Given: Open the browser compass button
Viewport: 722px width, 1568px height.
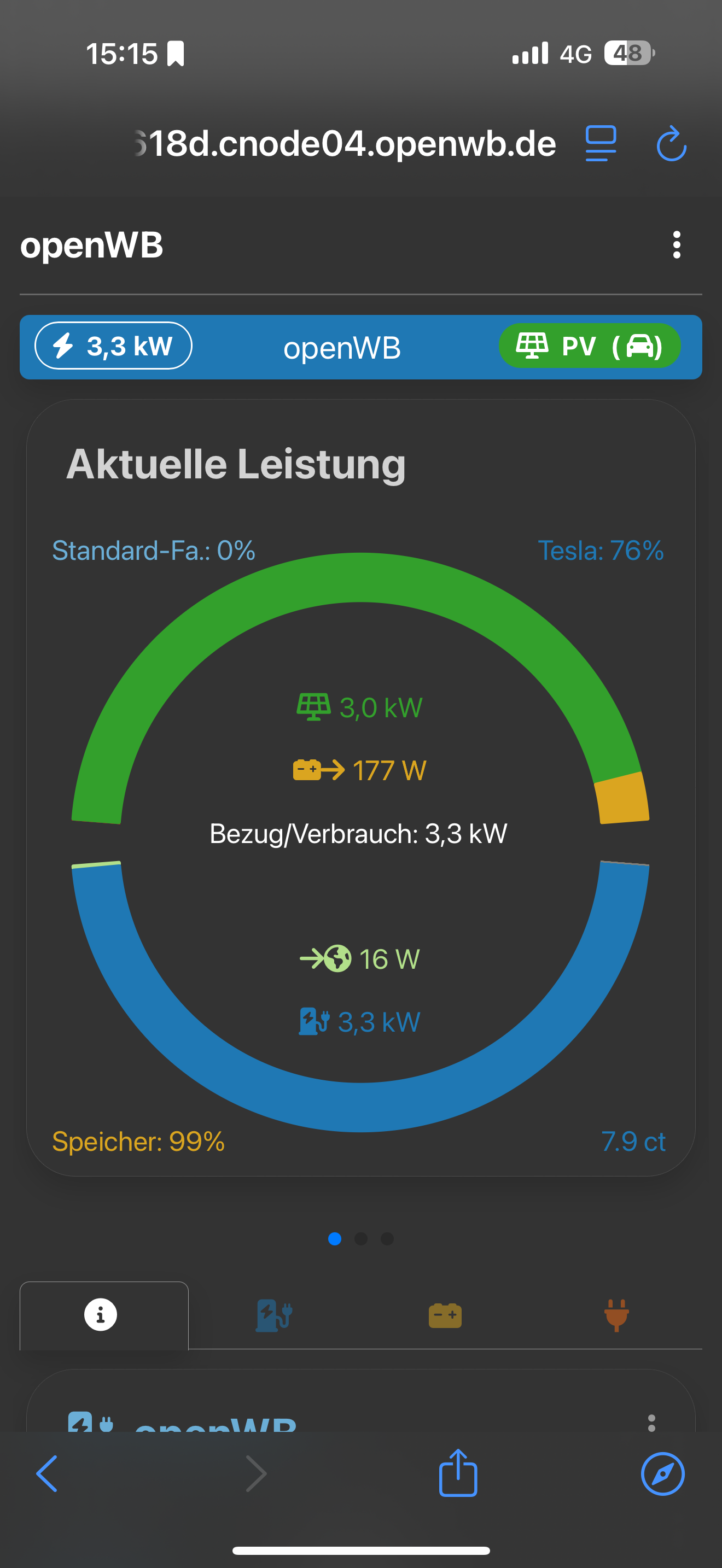Looking at the screenshot, I should pyautogui.click(x=662, y=1473).
